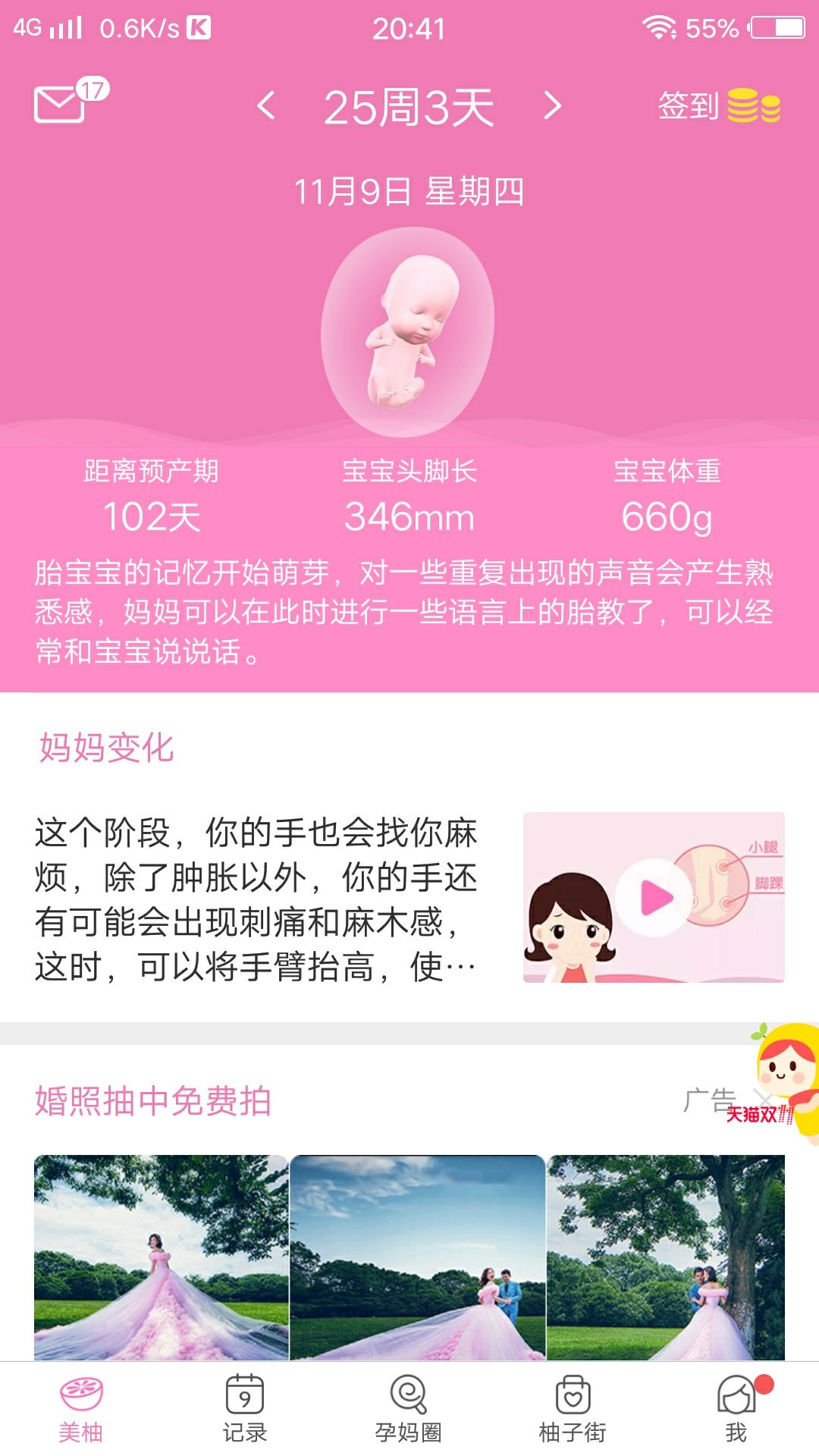
Task: Open the mail inbox with 17 messages
Action: point(61,103)
